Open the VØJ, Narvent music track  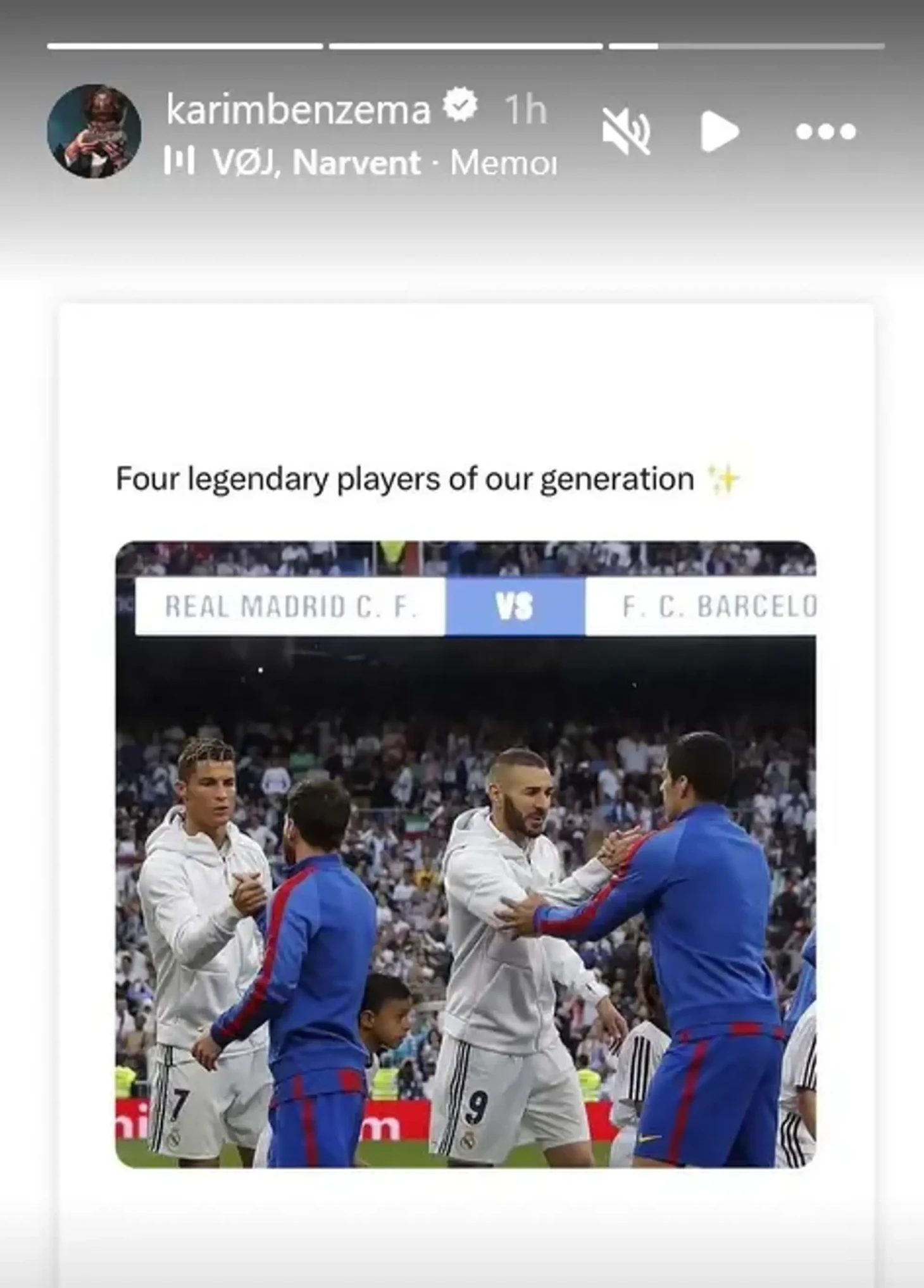point(361,163)
